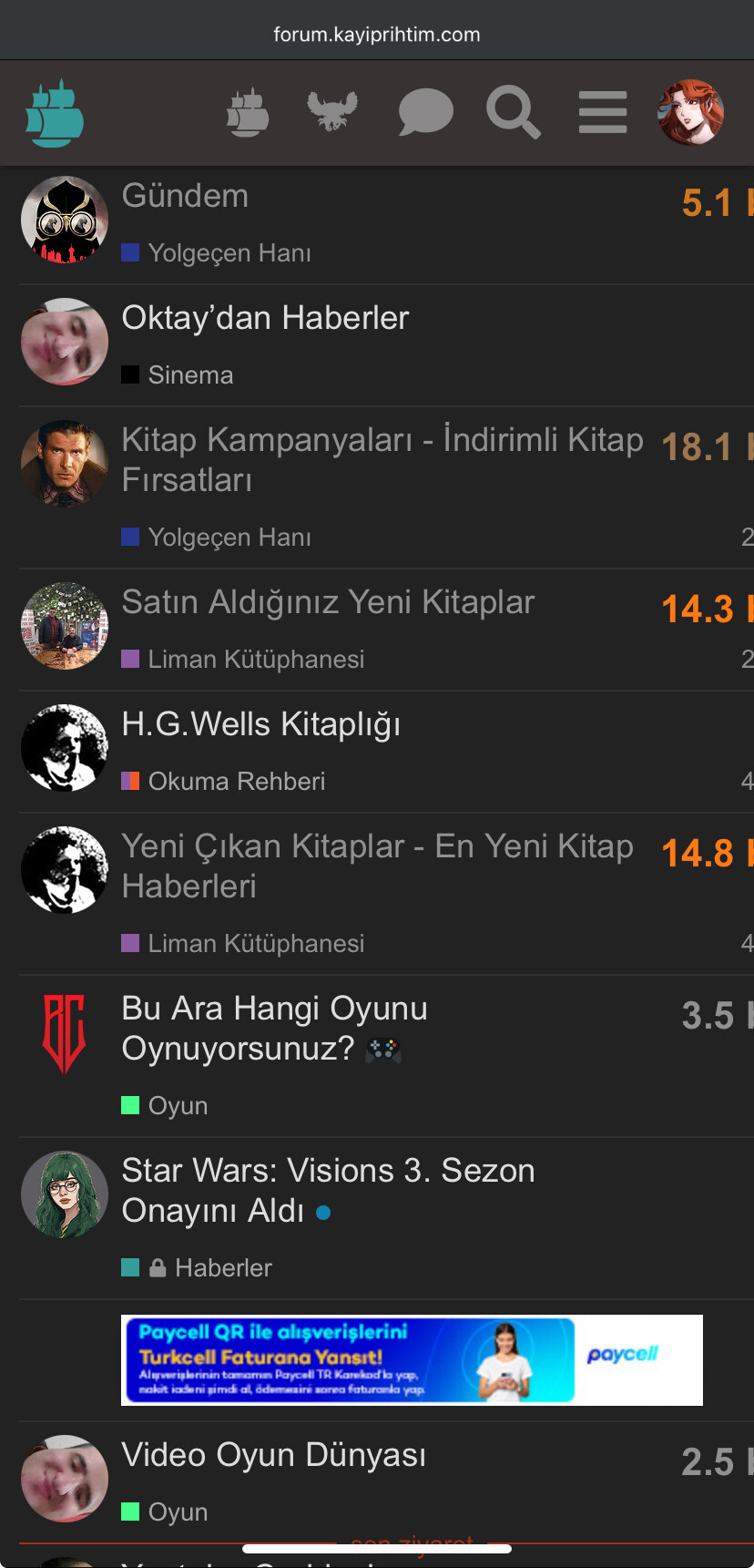Open H.G.Wells Kitaplığı topic

261,725
